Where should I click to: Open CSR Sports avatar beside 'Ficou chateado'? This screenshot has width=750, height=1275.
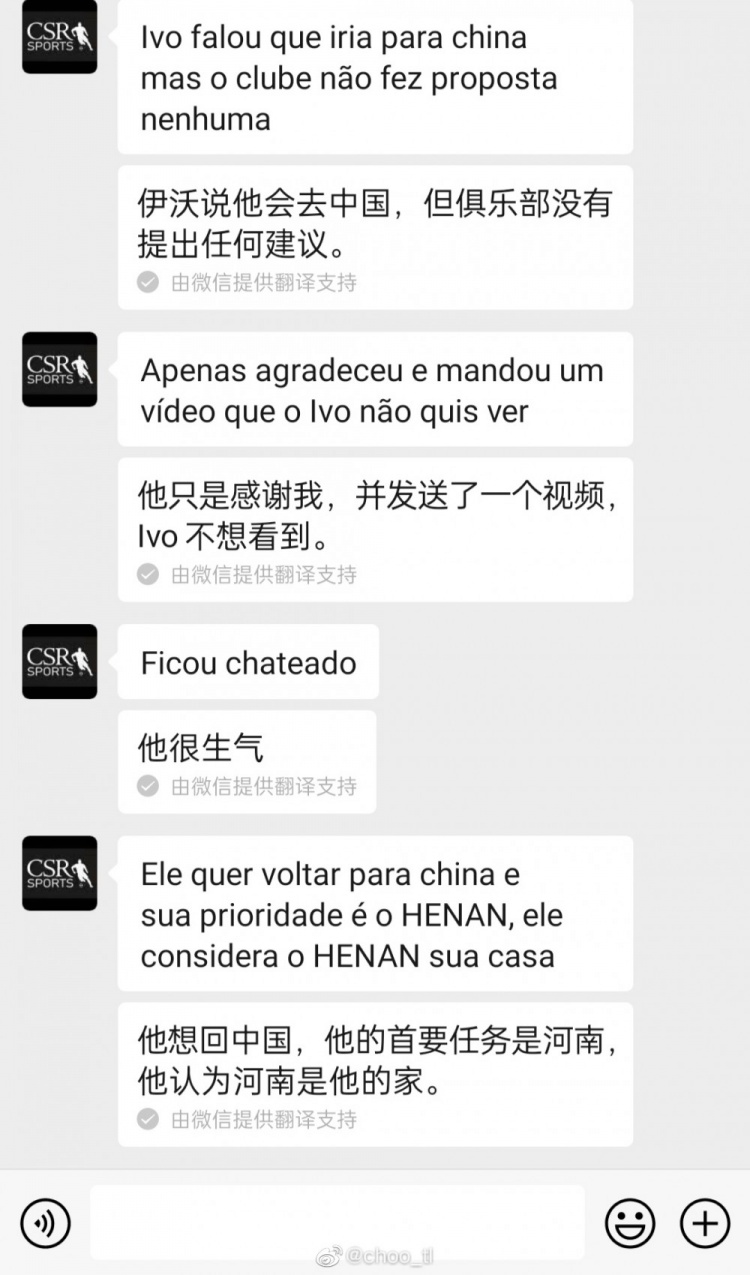60,661
